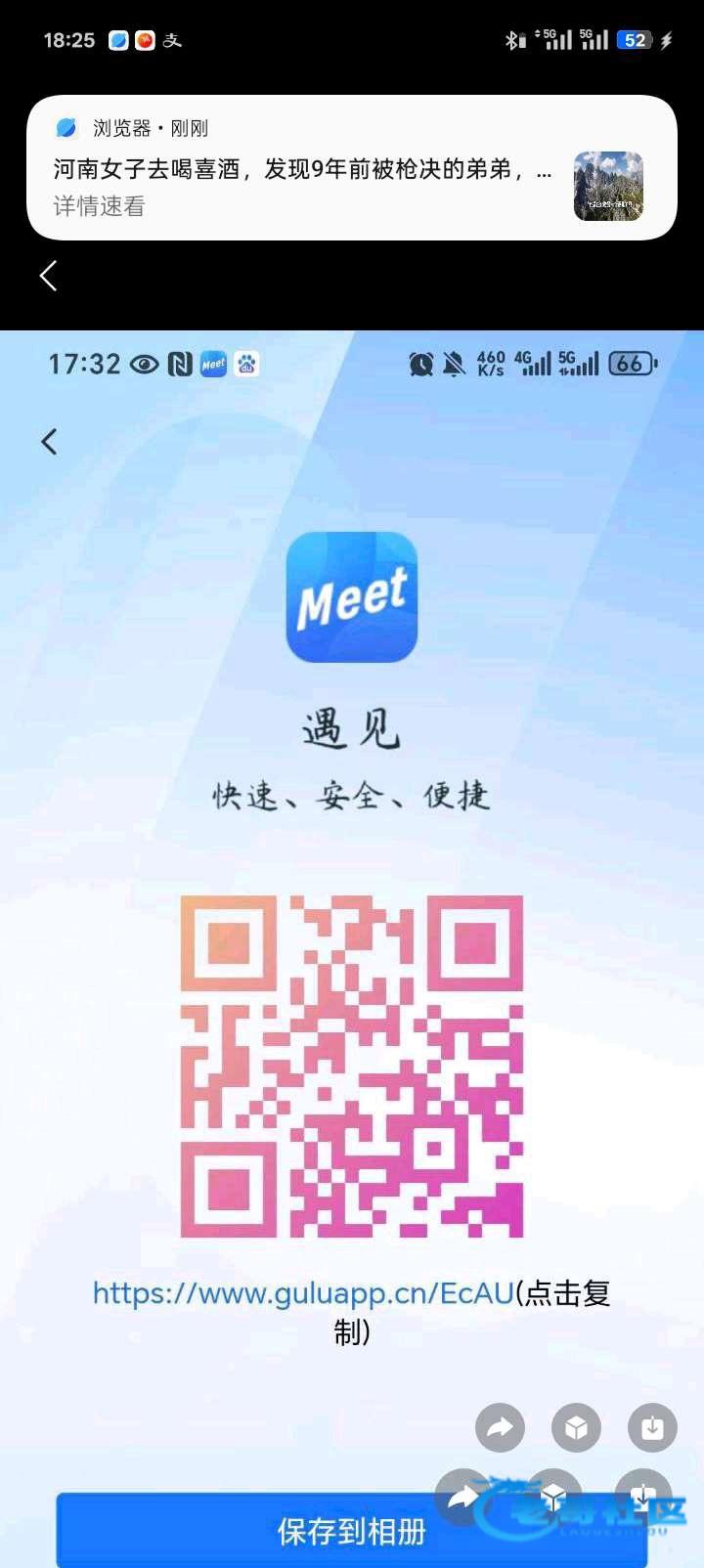The height and width of the screenshot is (1568, 704).
Task: Share the image with the arrow icon
Action: click(500, 1428)
